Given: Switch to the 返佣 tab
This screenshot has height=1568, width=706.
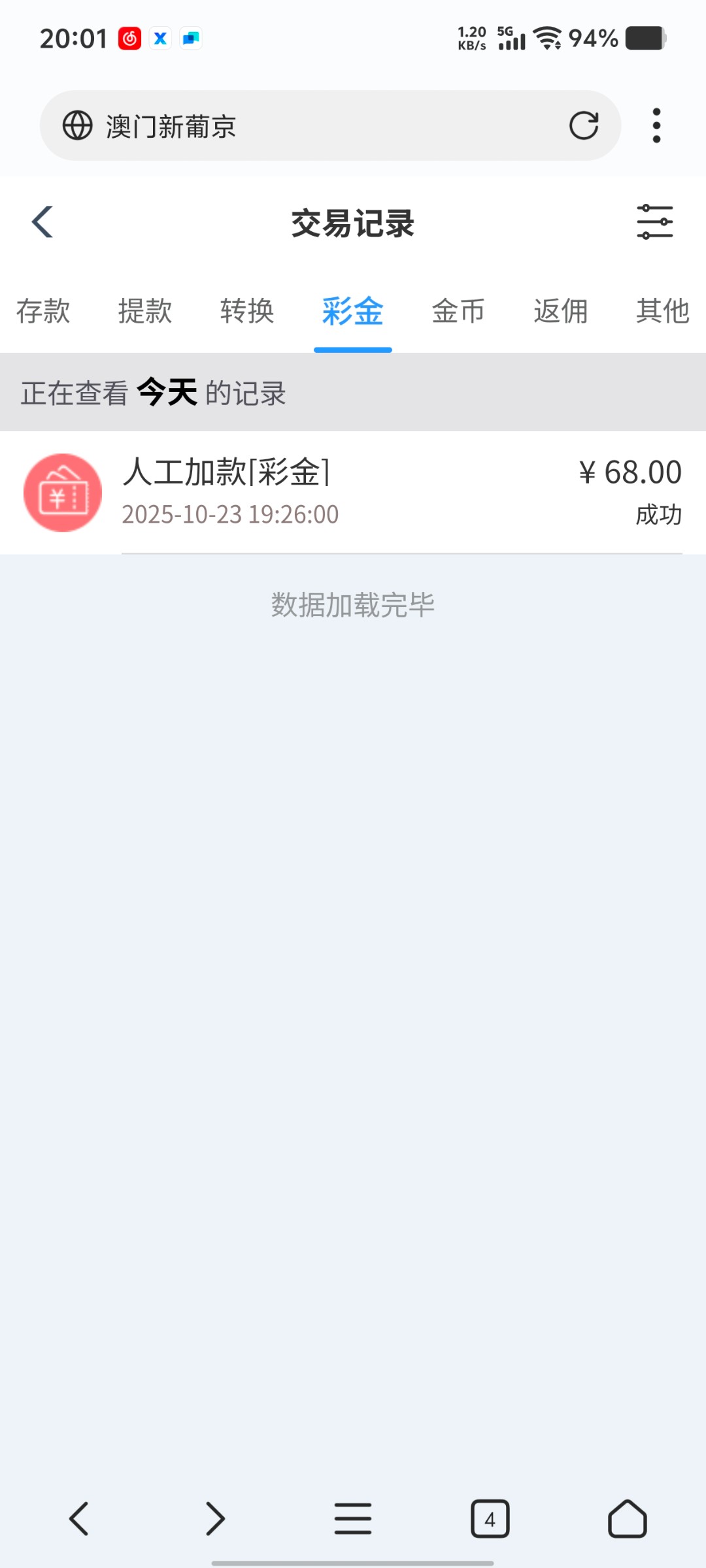Looking at the screenshot, I should 560,311.
